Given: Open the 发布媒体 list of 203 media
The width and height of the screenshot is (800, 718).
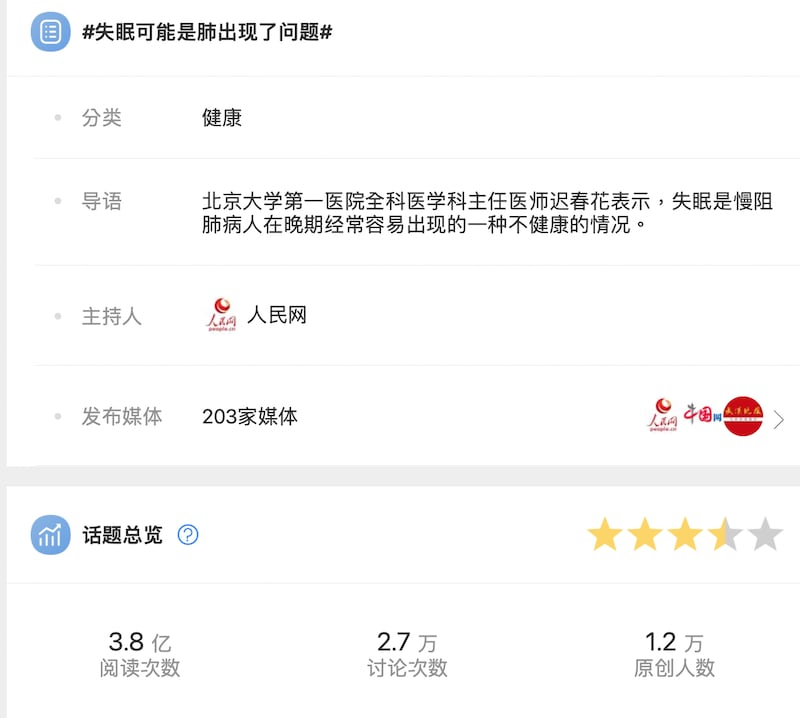Looking at the screenshot, I should coord(779,418).
